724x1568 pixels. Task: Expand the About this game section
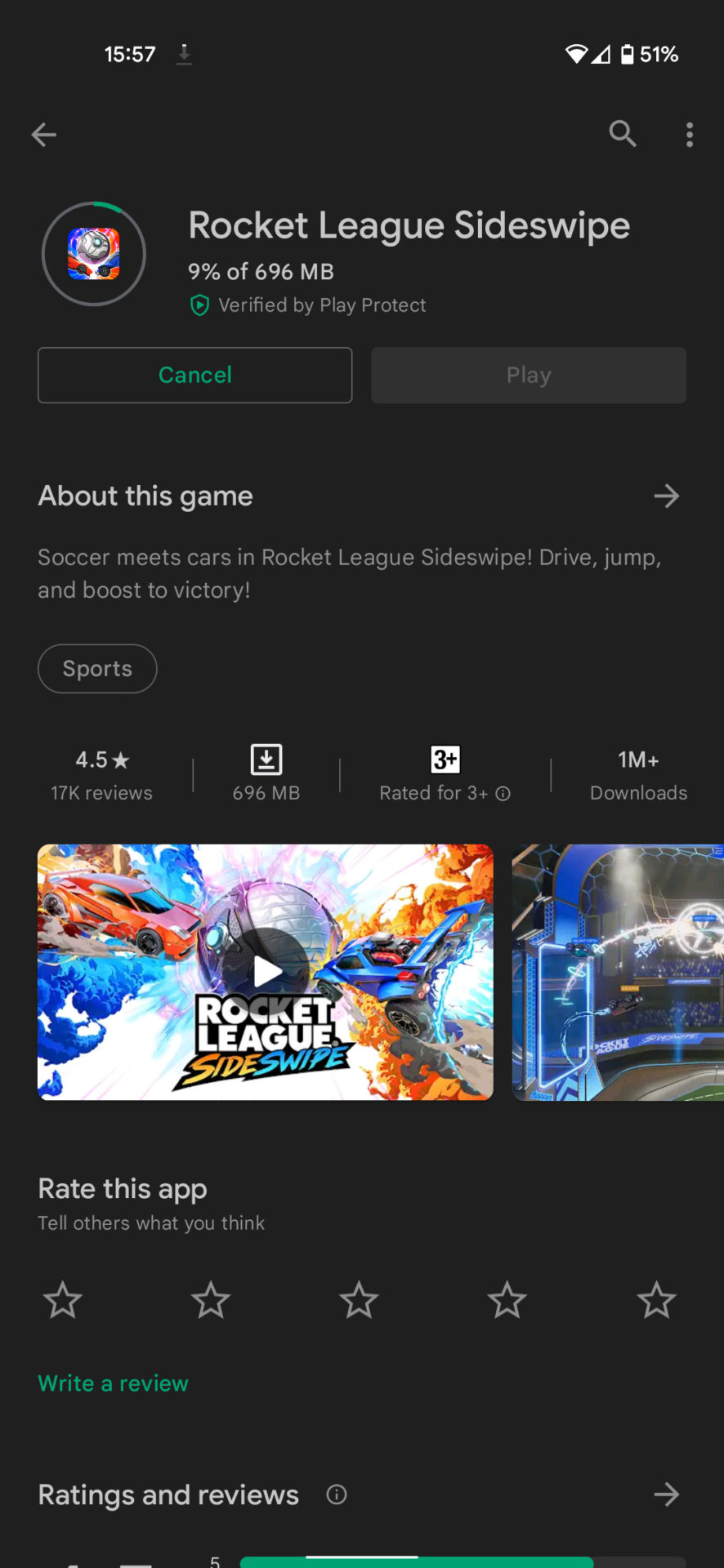(x=666, y=496)
